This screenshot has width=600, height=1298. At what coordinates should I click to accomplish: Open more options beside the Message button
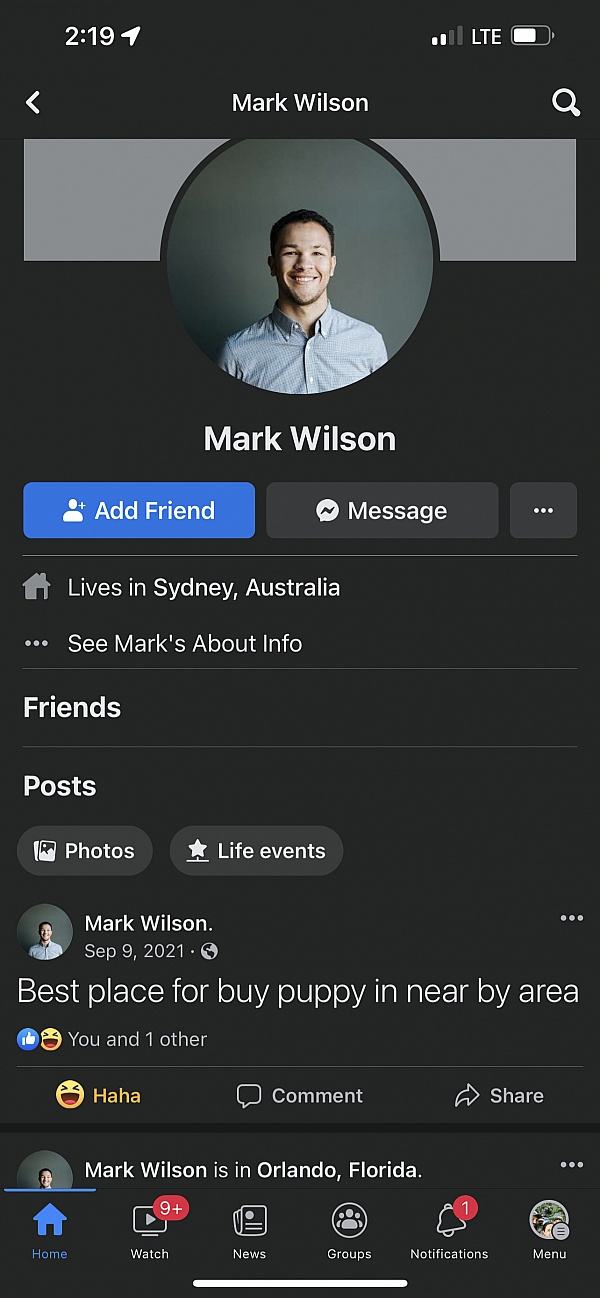pos(543,510)
